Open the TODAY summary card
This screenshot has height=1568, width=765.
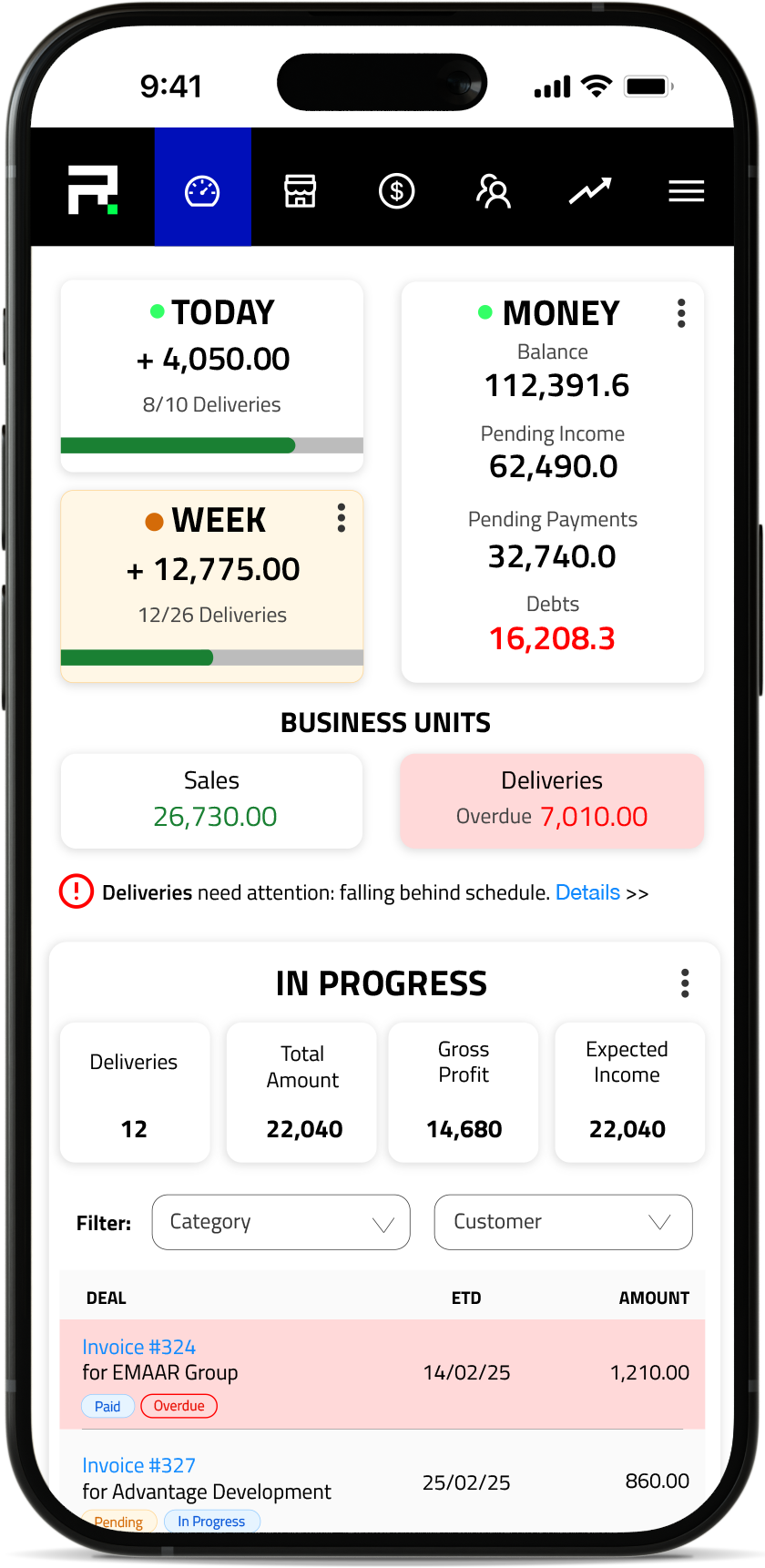pos(212,376)
